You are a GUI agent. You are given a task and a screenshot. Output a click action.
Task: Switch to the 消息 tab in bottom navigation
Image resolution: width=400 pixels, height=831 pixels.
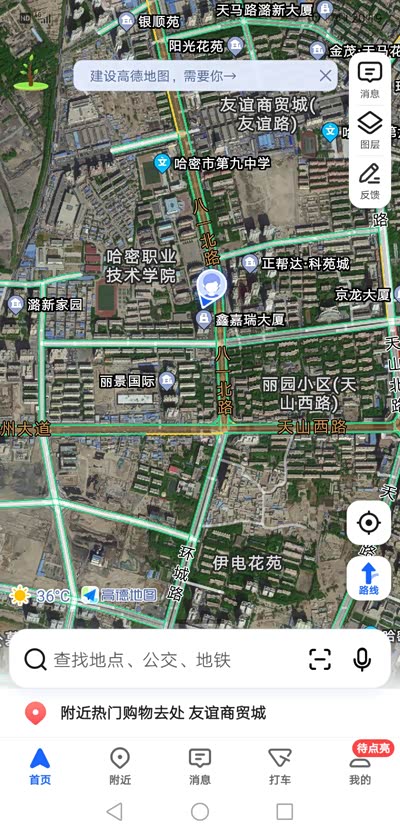coord(200,766)
